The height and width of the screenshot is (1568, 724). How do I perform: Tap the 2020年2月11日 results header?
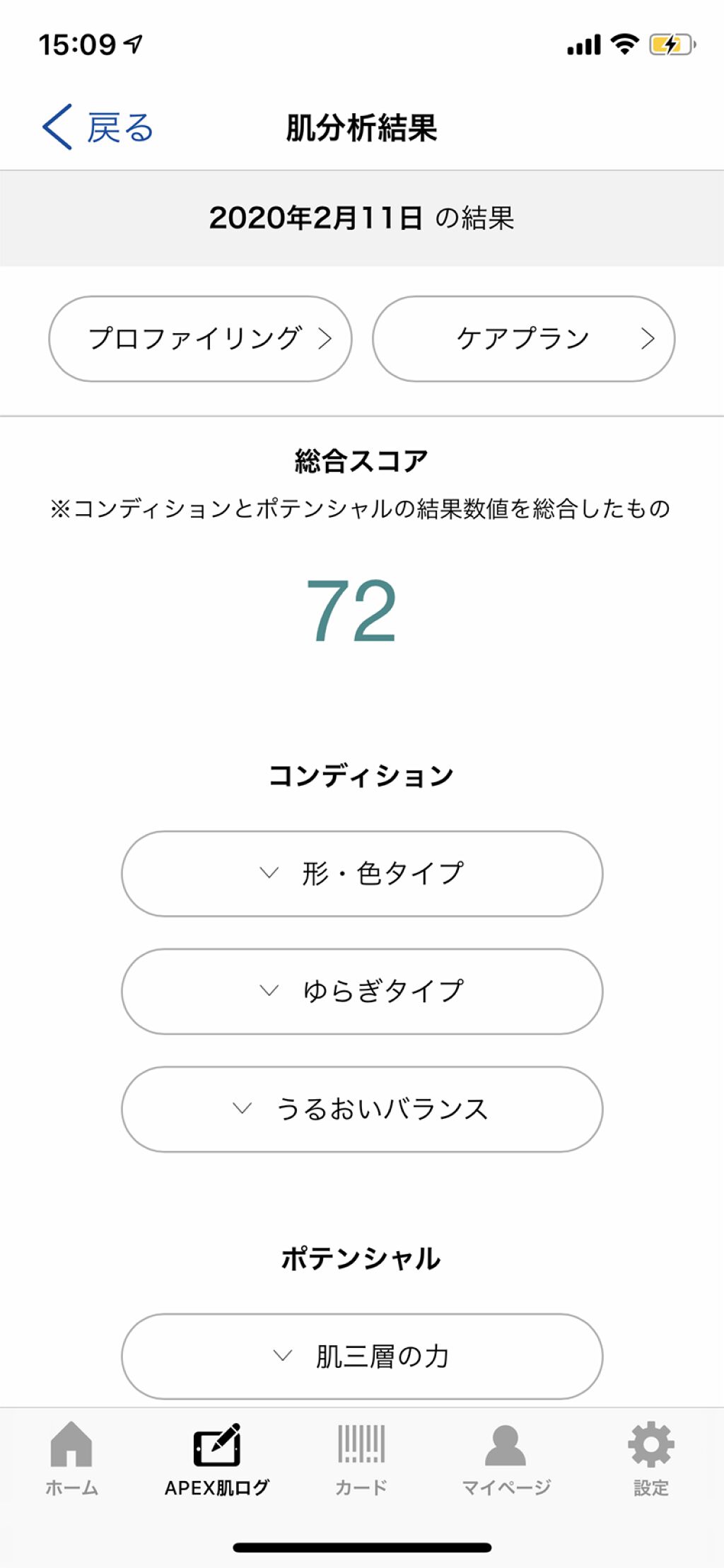tap(361, 218)
